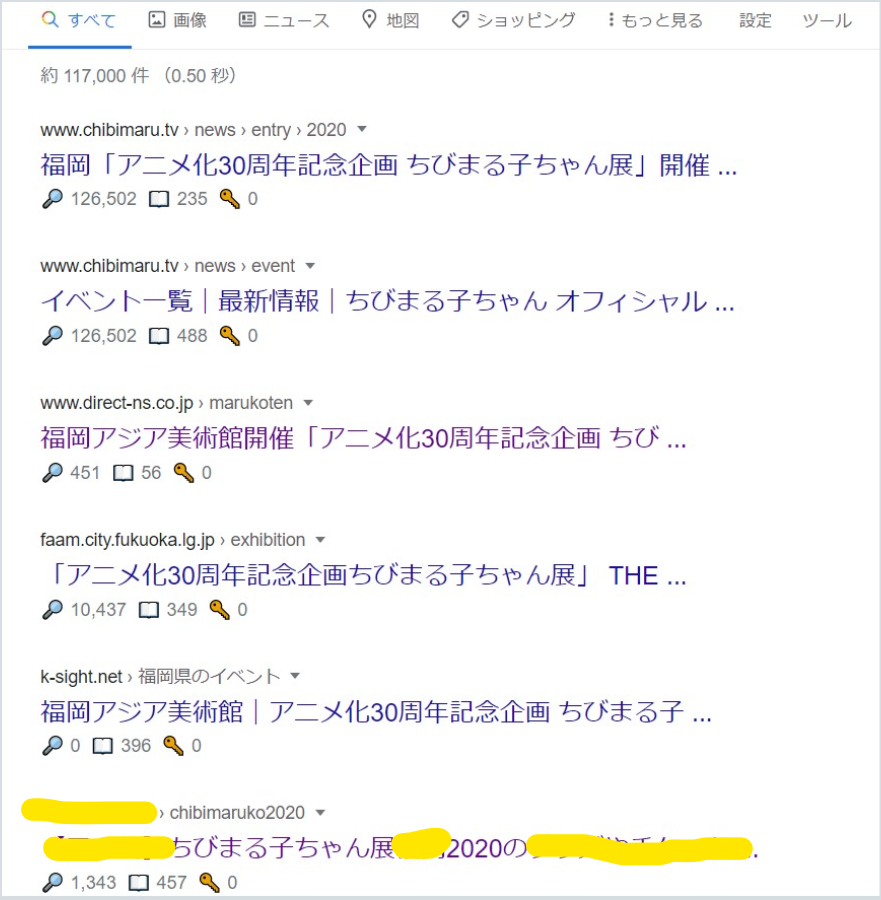The width and height of the screenshot is (881, 900).
Task: Open the 地図 tab
Action: (x=390, y=20)
